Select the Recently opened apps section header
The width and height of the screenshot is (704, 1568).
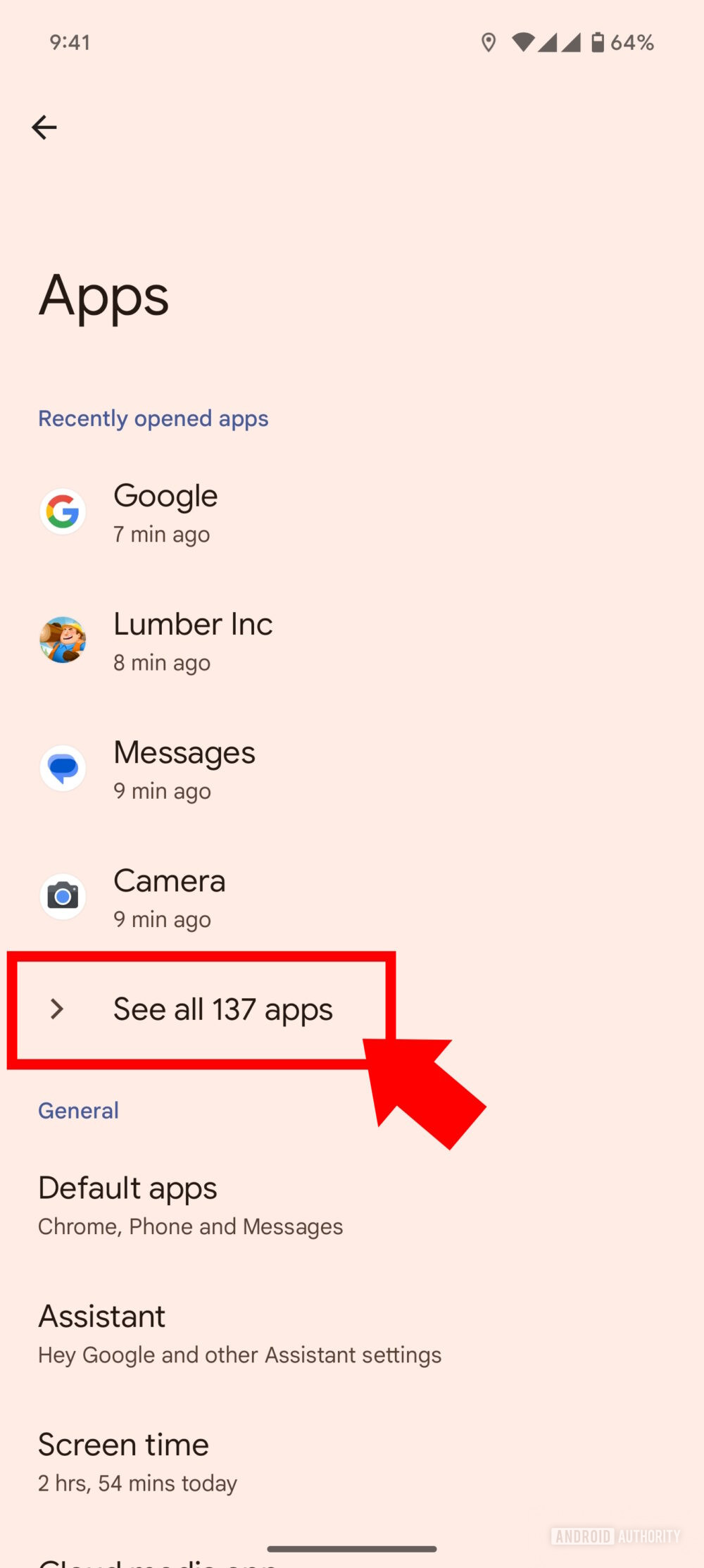[x=153, y=418]
